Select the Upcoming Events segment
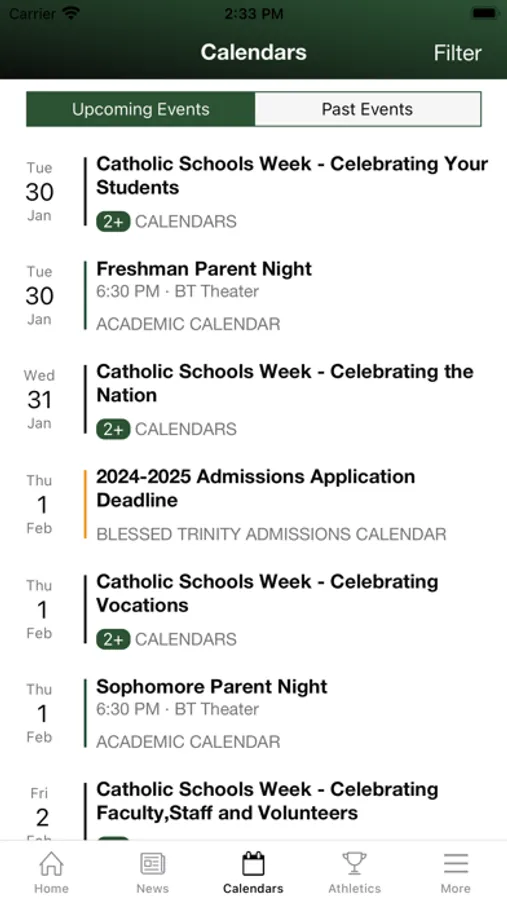 (141, 109)
